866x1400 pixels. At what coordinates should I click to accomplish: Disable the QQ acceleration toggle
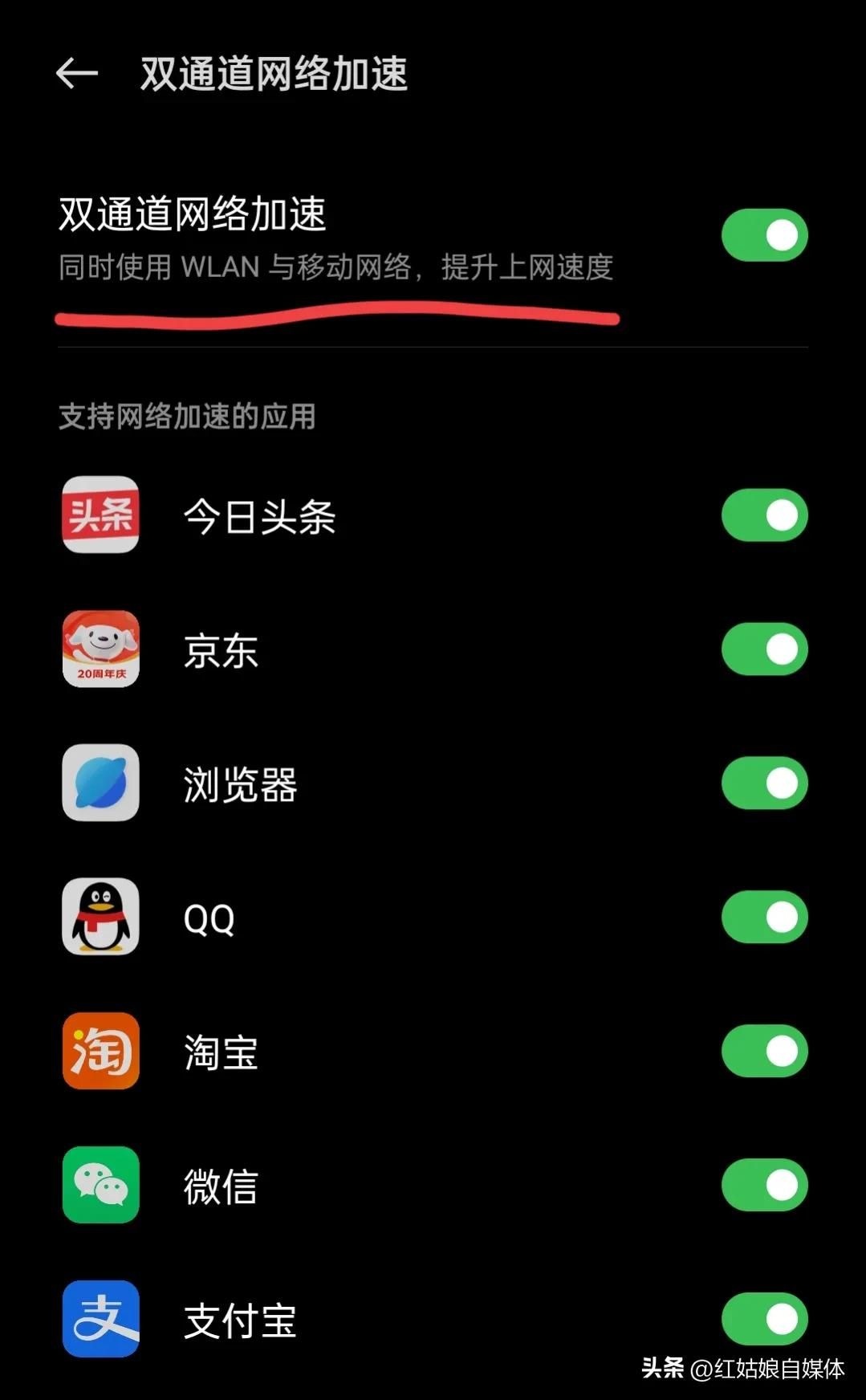(x=764, y=917)
